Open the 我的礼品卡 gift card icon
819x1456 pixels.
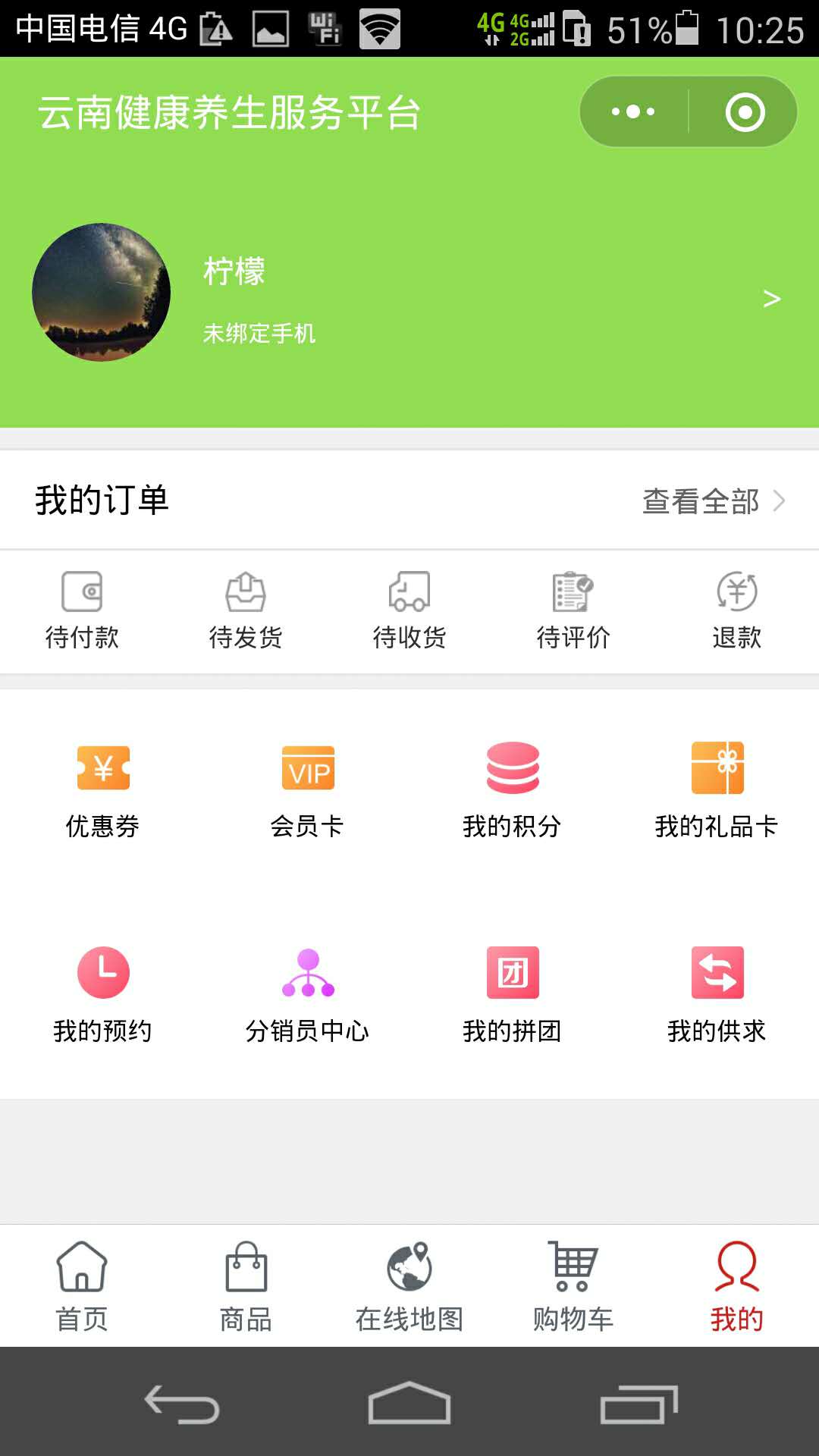[x=717, y=789]
